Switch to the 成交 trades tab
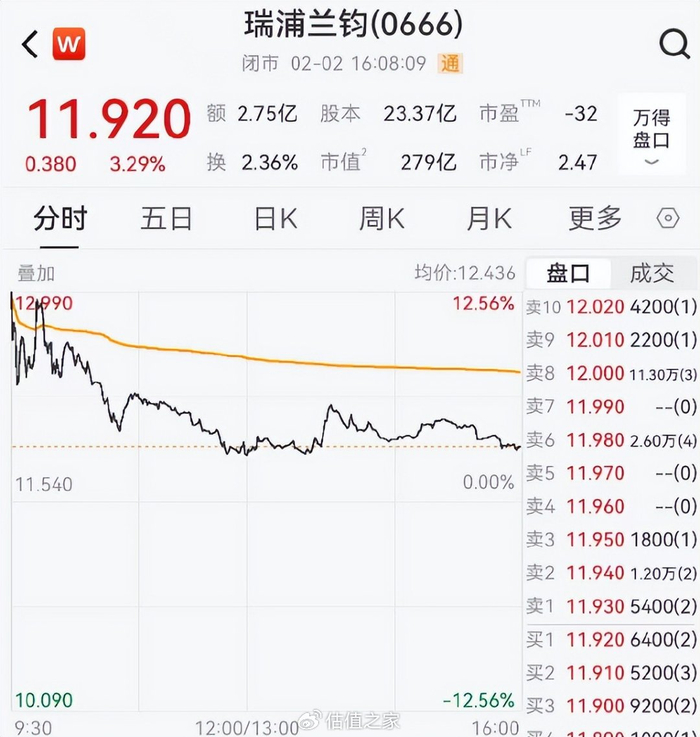This screenshot has width=700, height=737. pyautogui.click(x=652, y=273)
